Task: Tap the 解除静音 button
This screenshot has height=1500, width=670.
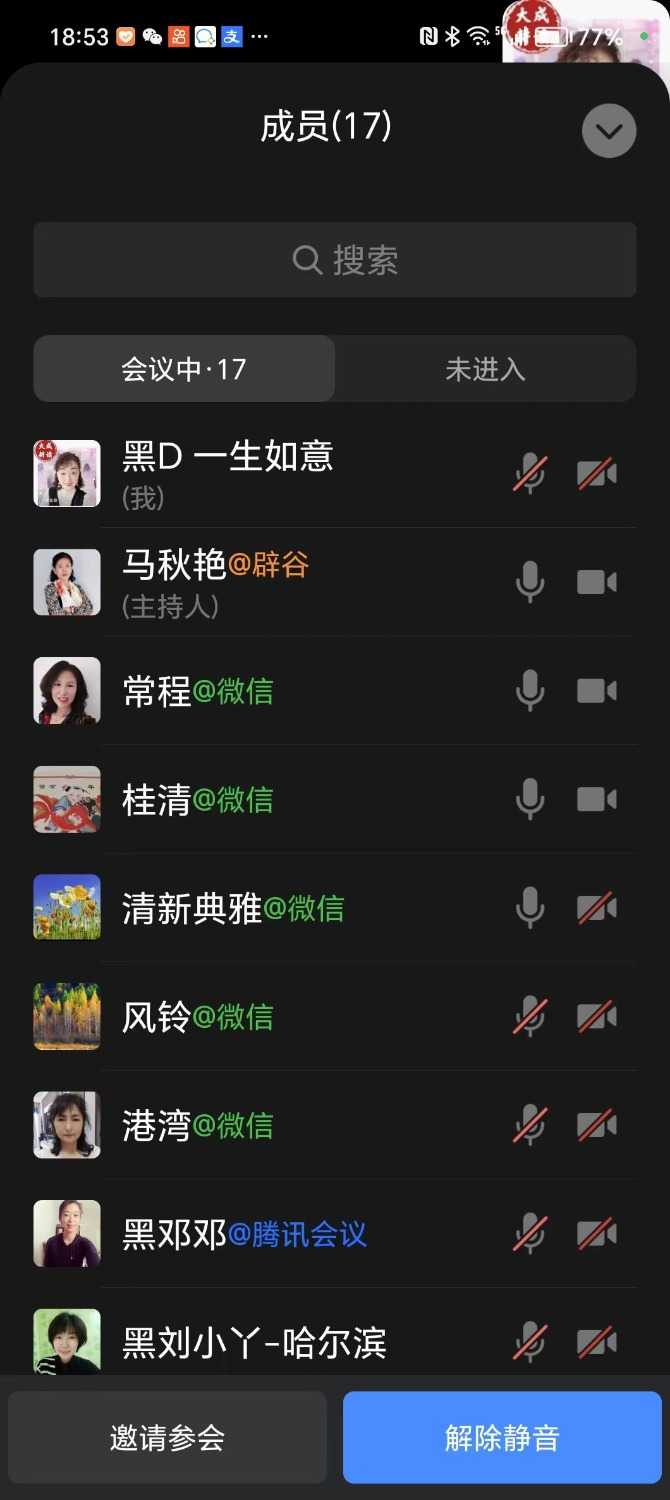Action: tap(502, 1437)
